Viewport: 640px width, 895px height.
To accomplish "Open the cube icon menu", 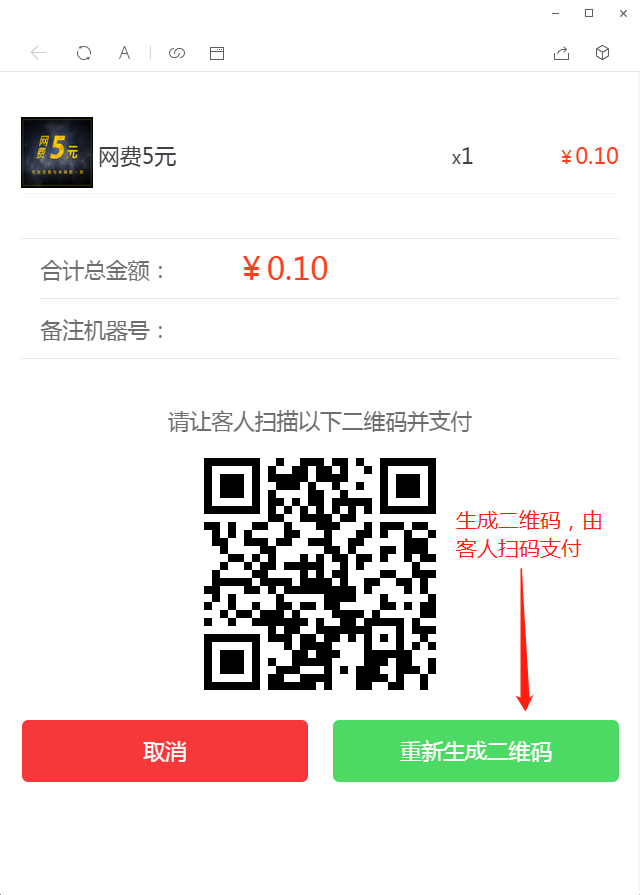I will tap(602, 53).
